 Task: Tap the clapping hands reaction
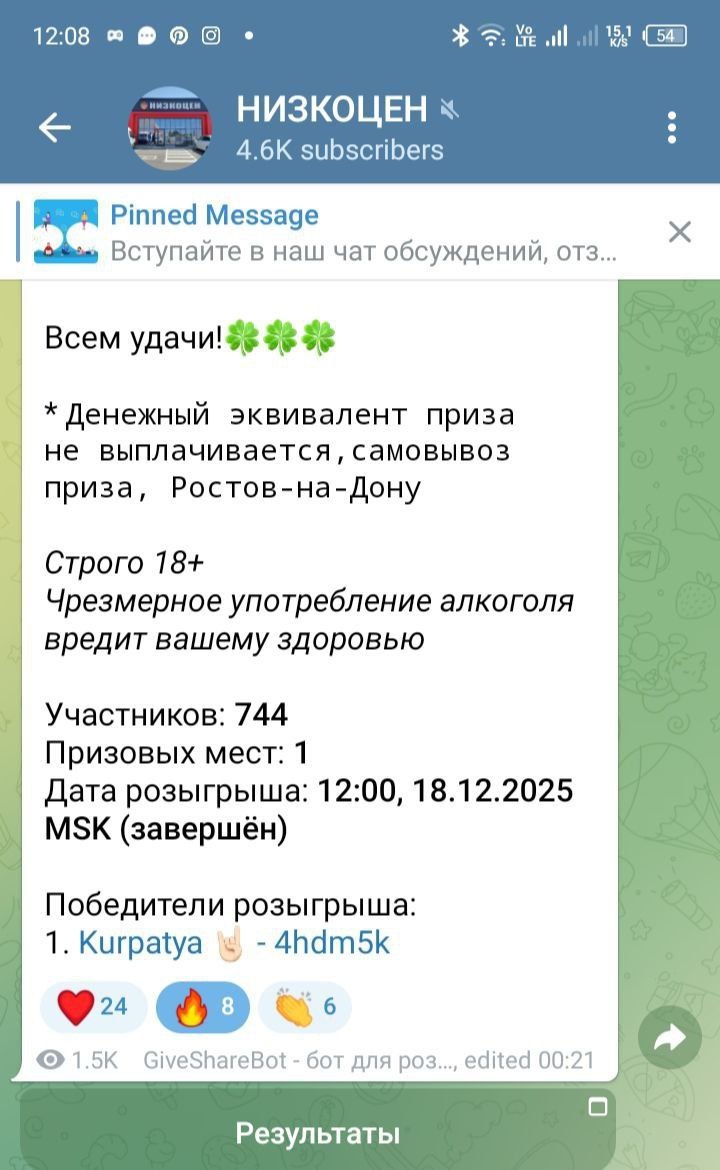pos(303,1007)
